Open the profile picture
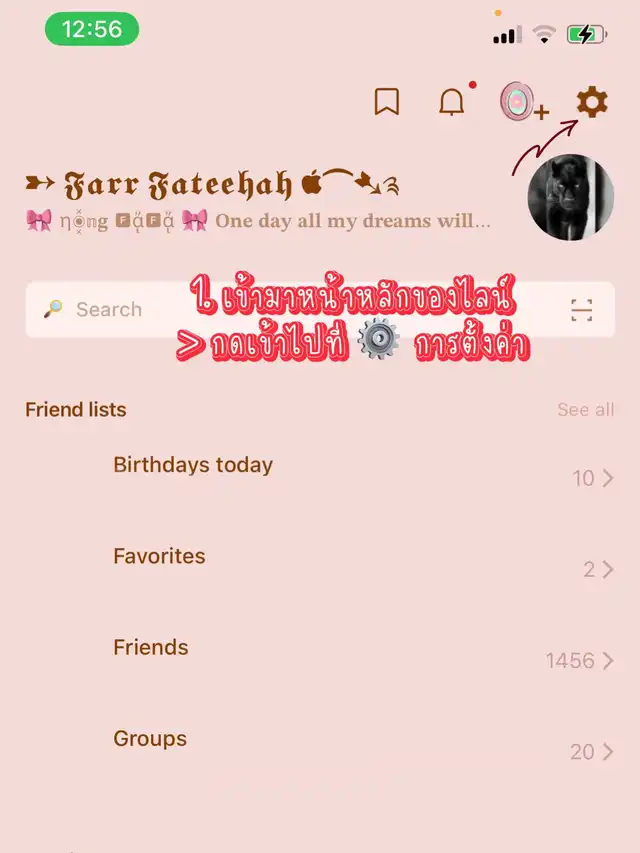The image size is (640, 853). pos(570,198)
